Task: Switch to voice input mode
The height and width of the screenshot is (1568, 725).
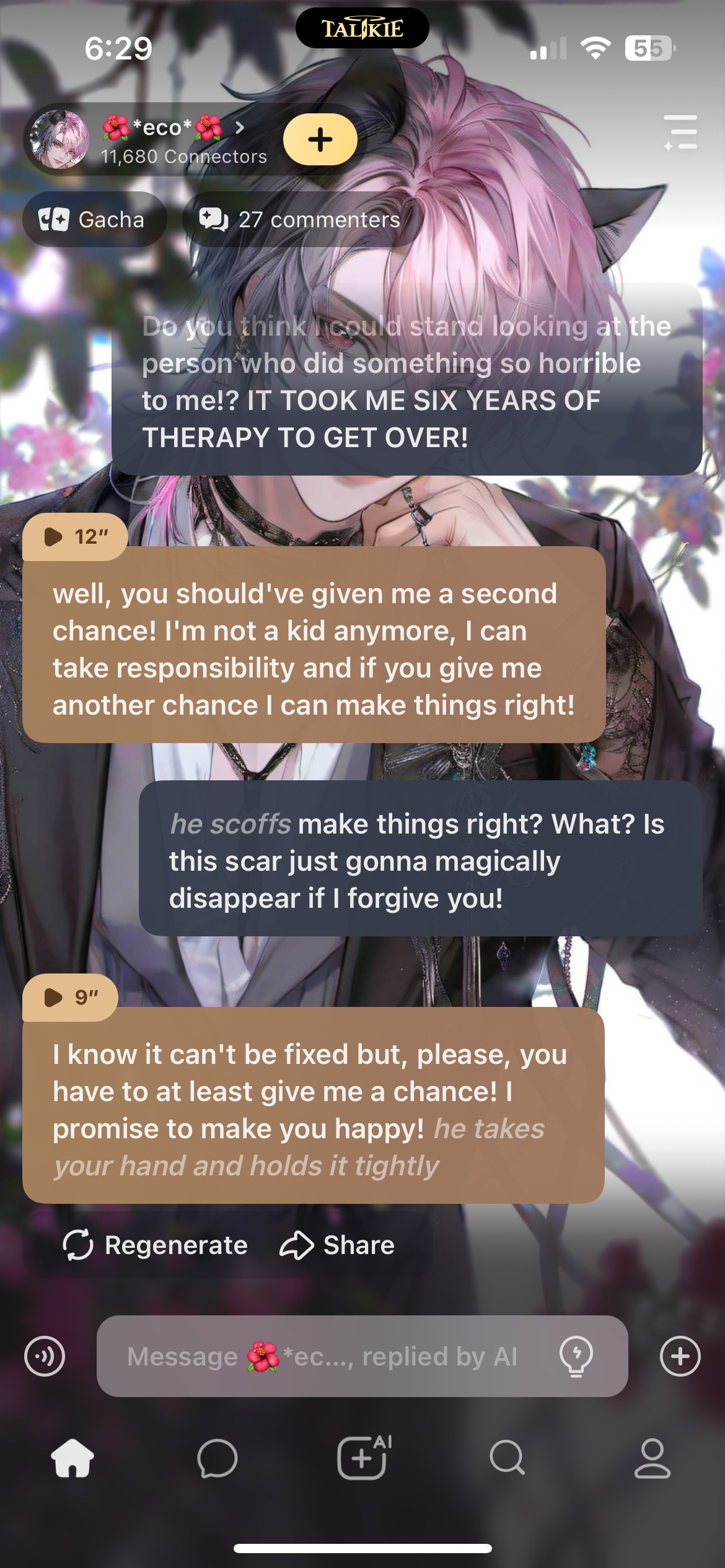Action: (45, 1356)
